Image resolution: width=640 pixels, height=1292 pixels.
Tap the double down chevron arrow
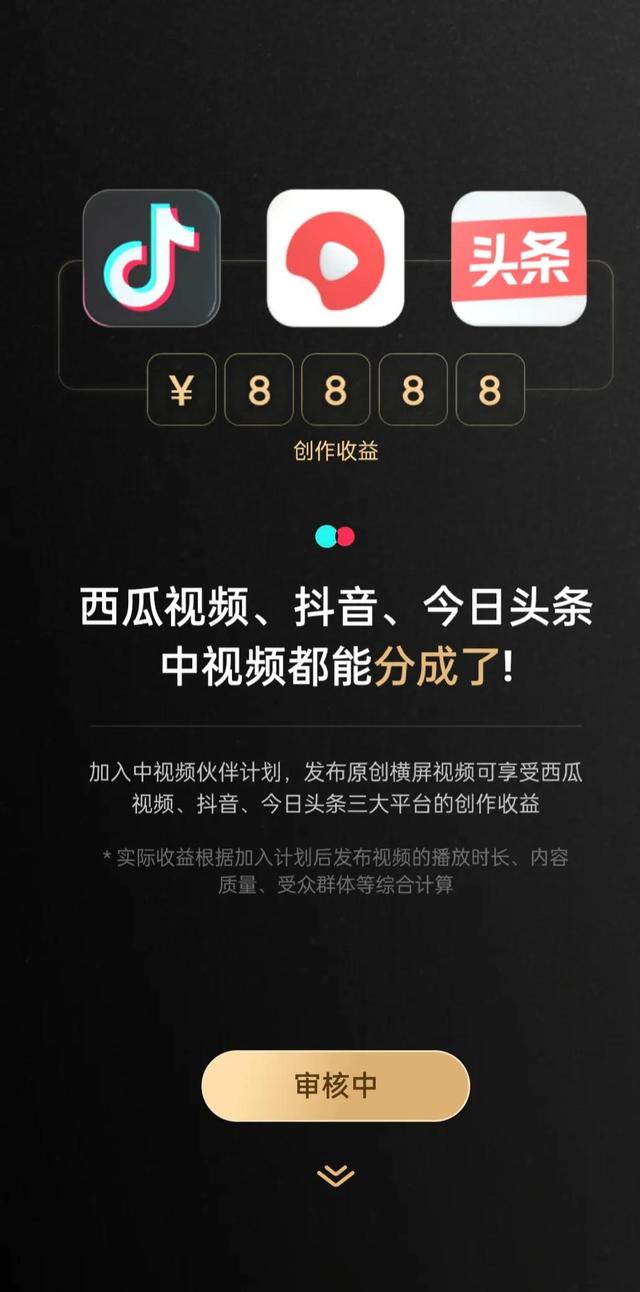coord(335,1175)
